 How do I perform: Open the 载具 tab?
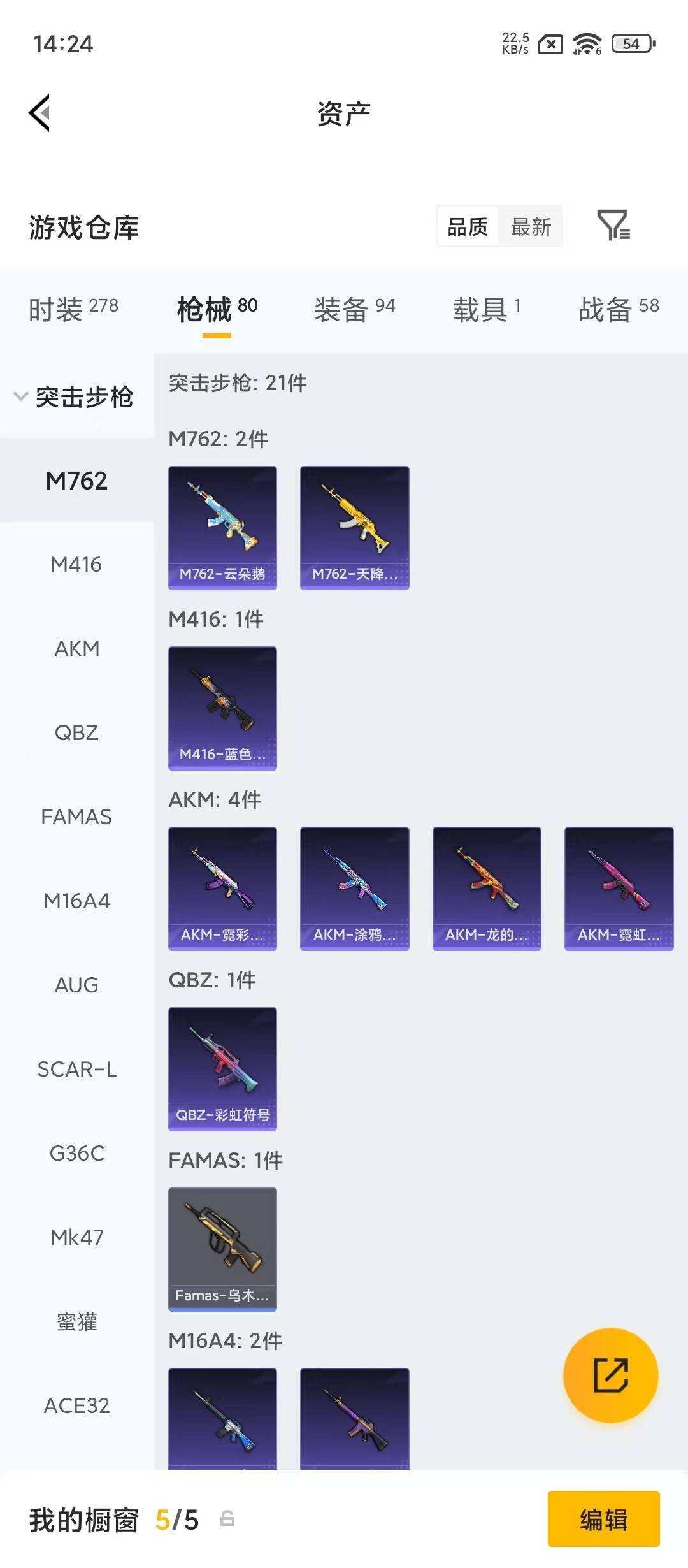coord(487,309)
